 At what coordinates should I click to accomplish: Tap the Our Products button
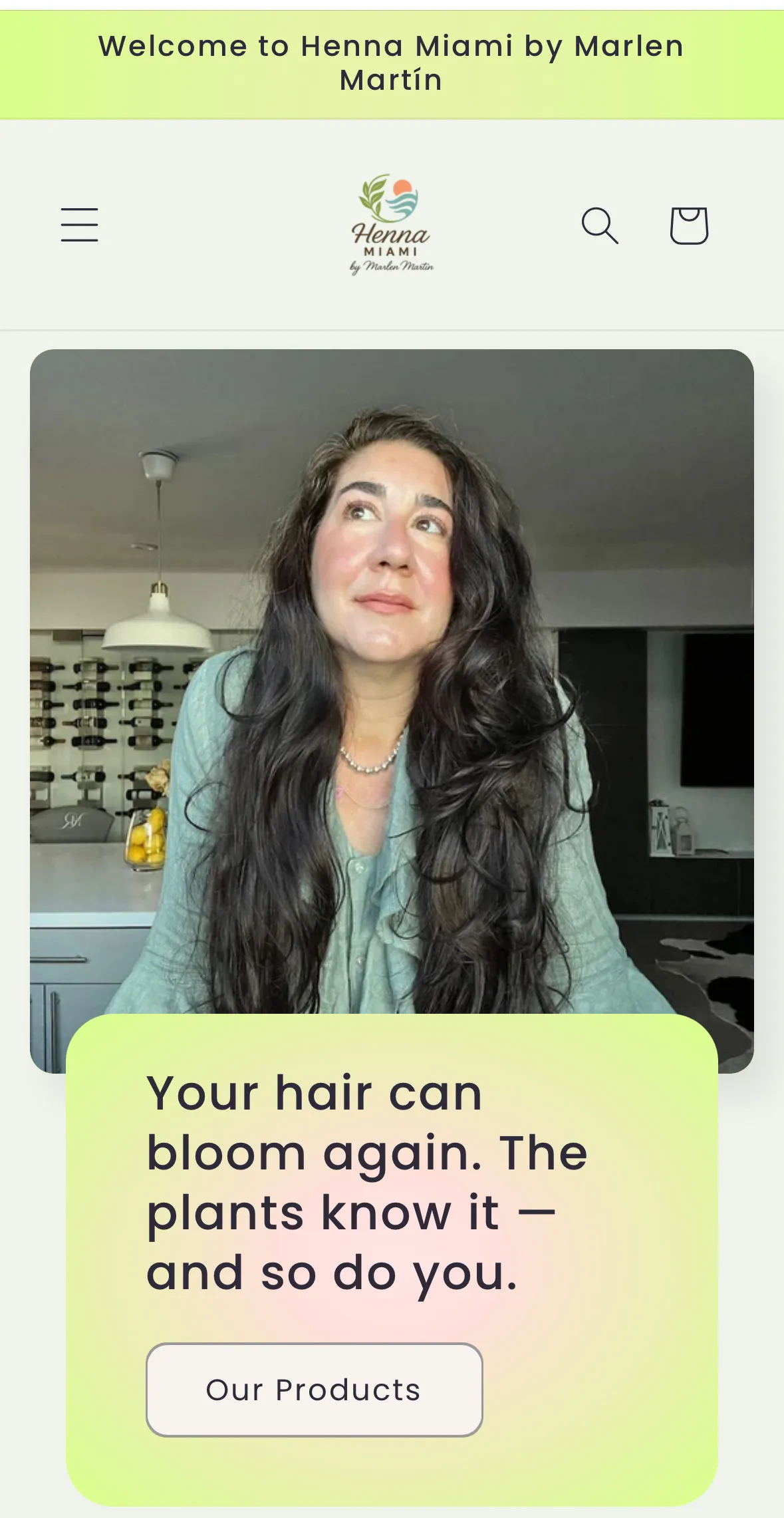tap(314, 1390)
